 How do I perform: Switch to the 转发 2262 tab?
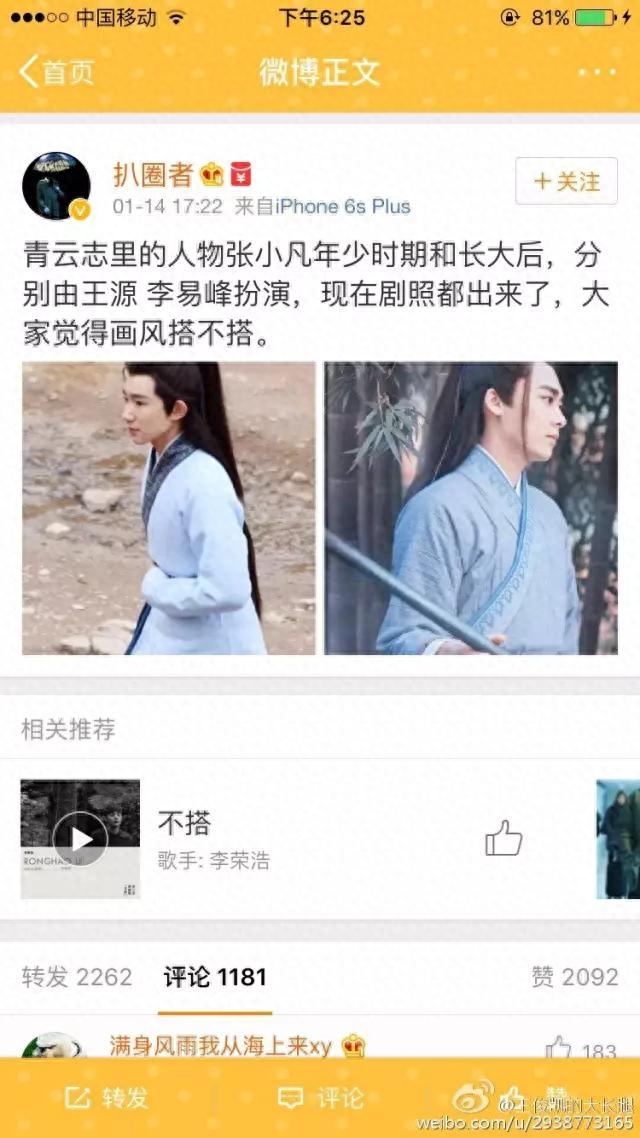coord(77,977)
